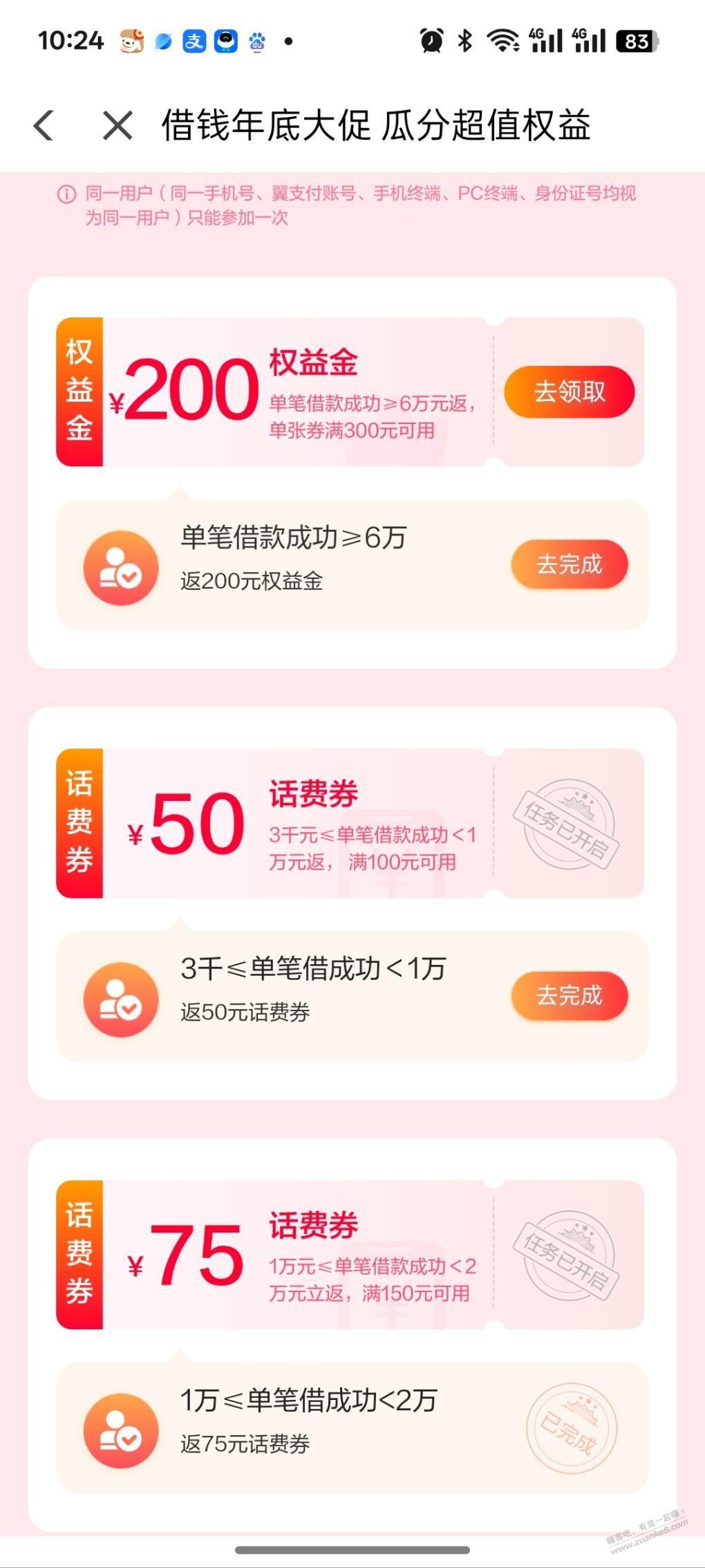Select the ¥75 话费券 coupon card
Image resolution: width=705 pixels, height=1568 pixels.
coord(276,1259)
